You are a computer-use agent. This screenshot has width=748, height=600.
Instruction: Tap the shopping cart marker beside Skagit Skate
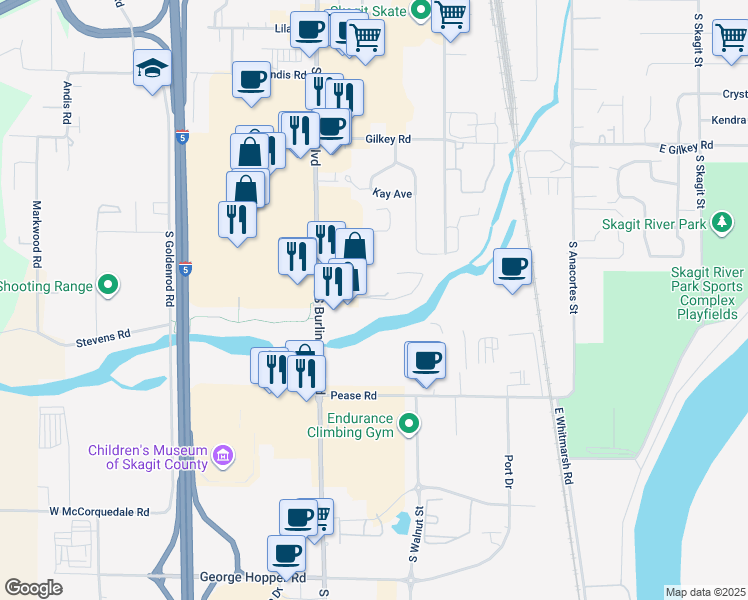coord(450,17)
